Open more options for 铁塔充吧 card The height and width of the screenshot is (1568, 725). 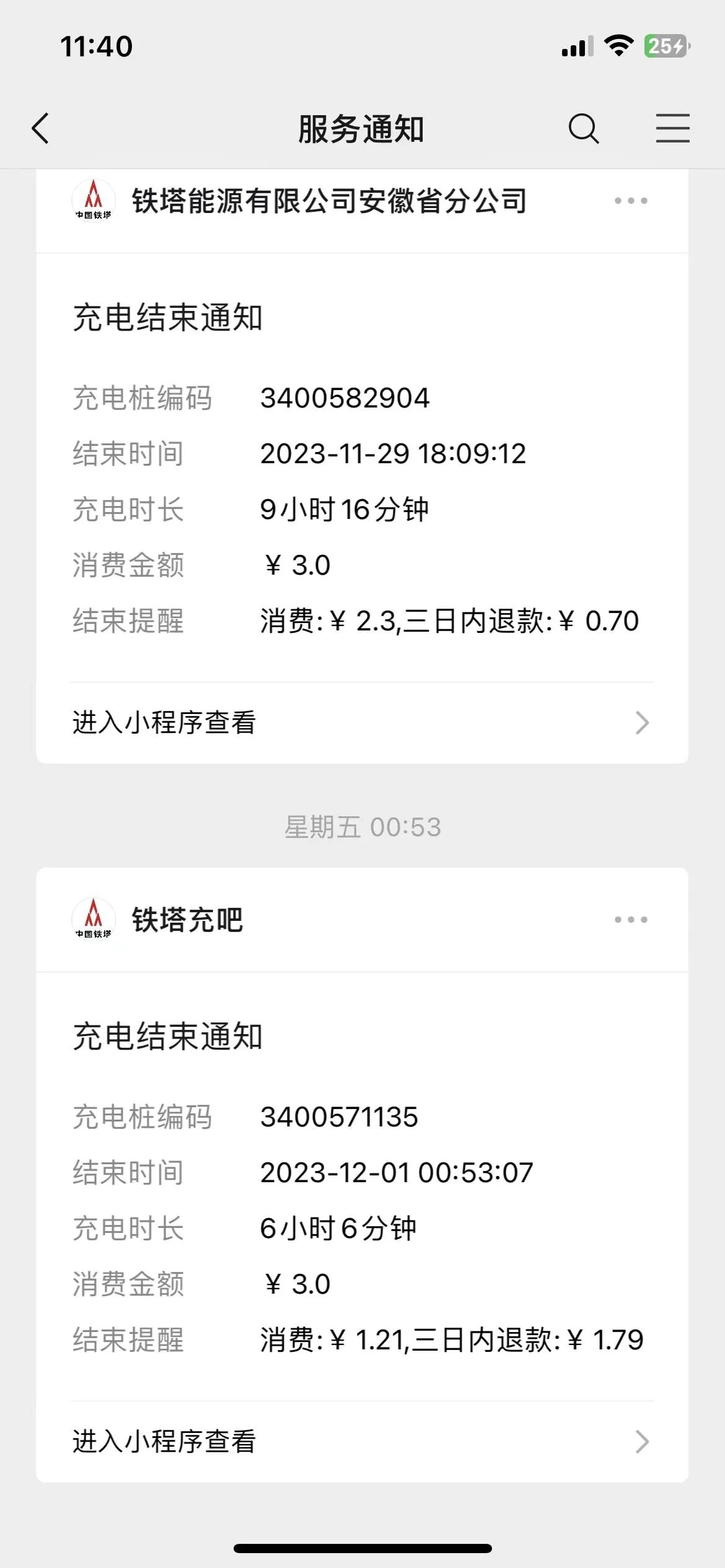[630, 920]
